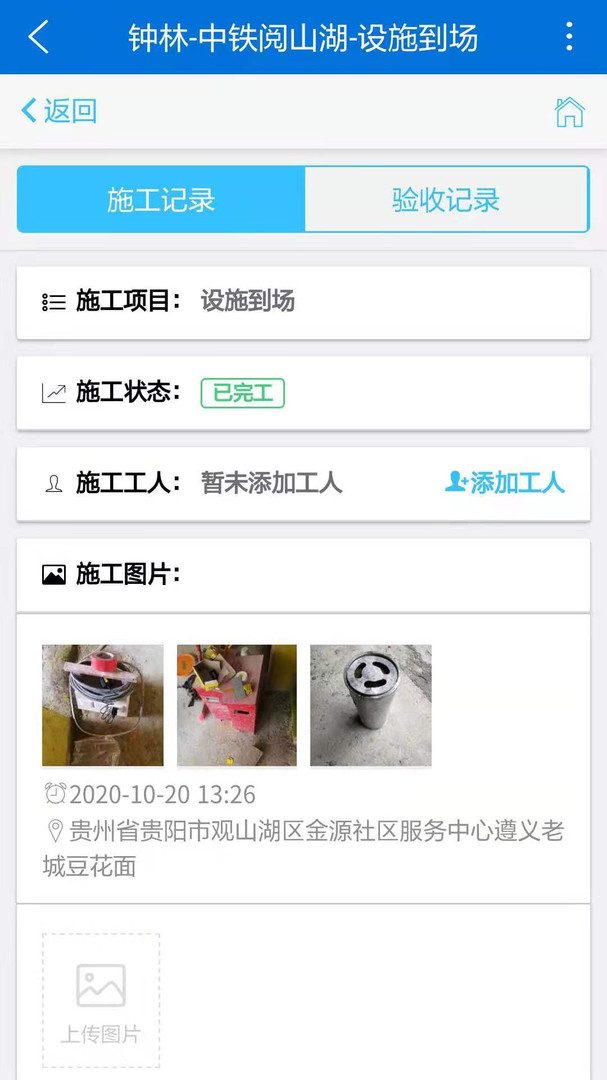
Task: Open the three-dot overflow menu
Action: 569,37
